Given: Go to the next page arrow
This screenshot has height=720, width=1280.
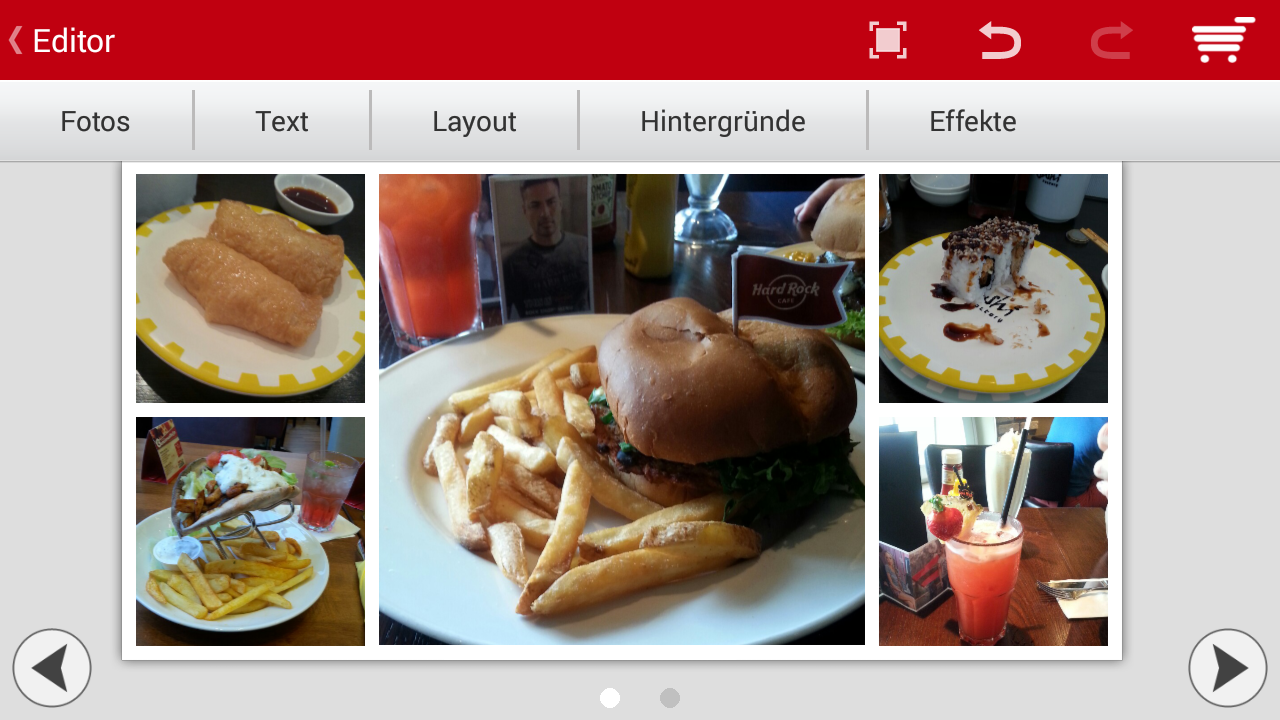Looking at the screenshot, I should [x=1228, y=668].
